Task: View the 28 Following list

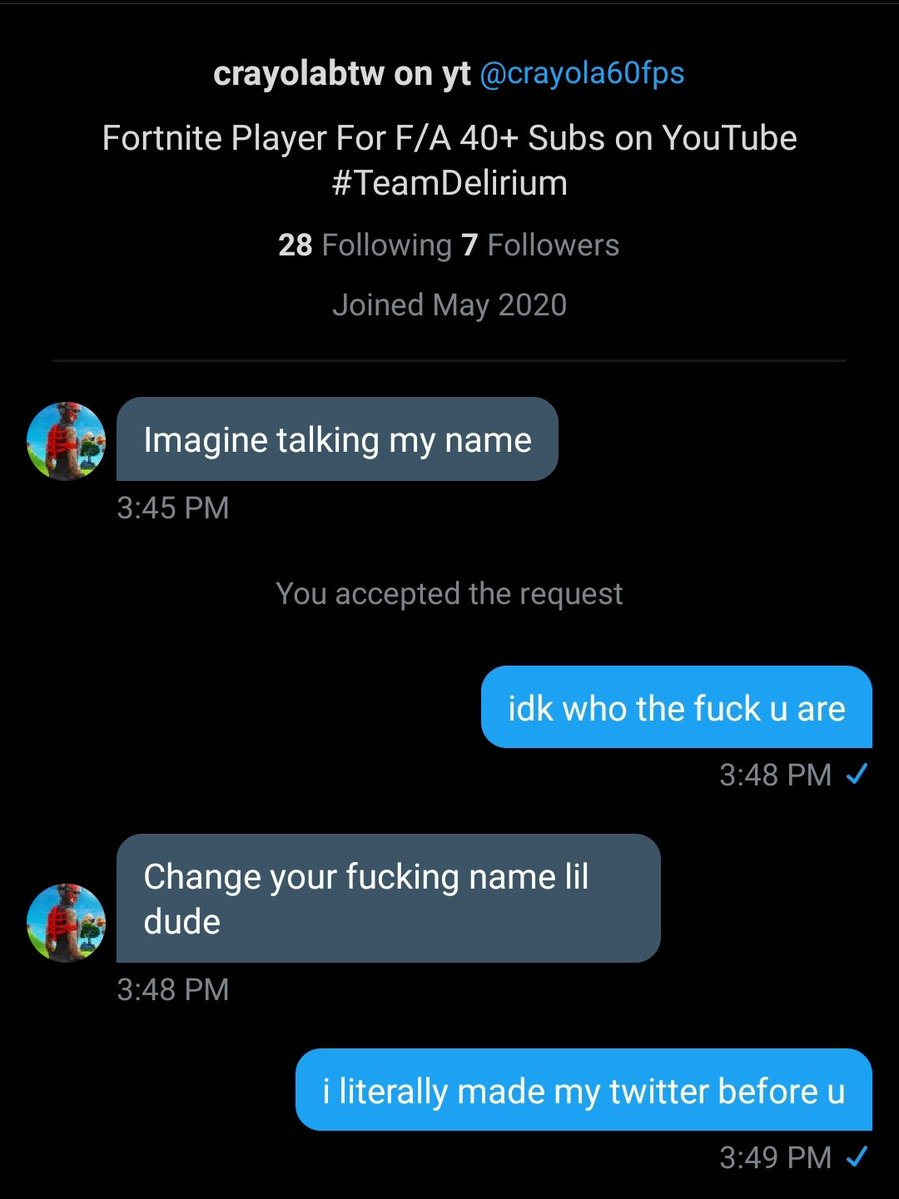Action: [364, 245]
